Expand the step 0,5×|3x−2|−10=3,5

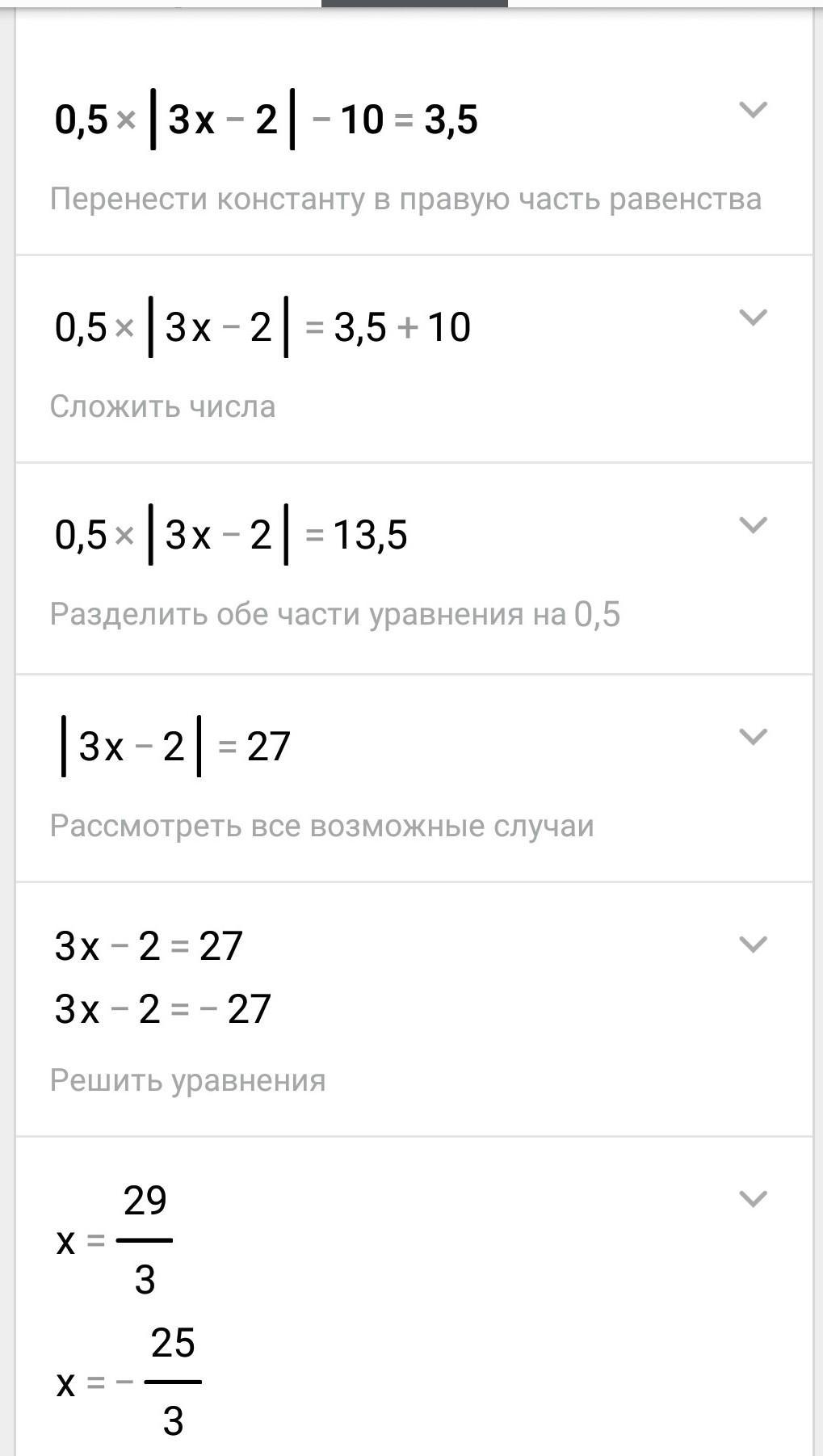[753, 110]
